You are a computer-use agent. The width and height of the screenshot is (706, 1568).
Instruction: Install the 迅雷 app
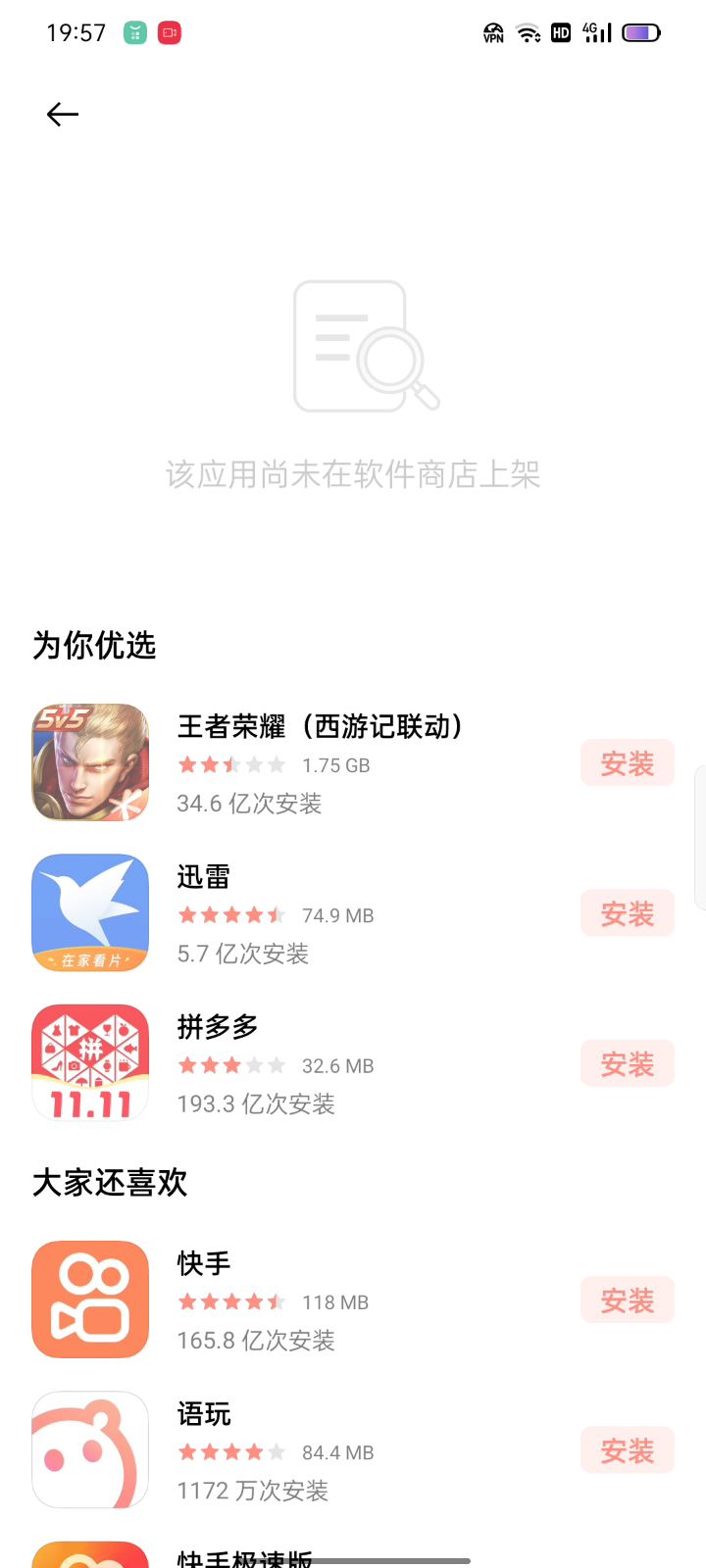click(x=627, y=913)
